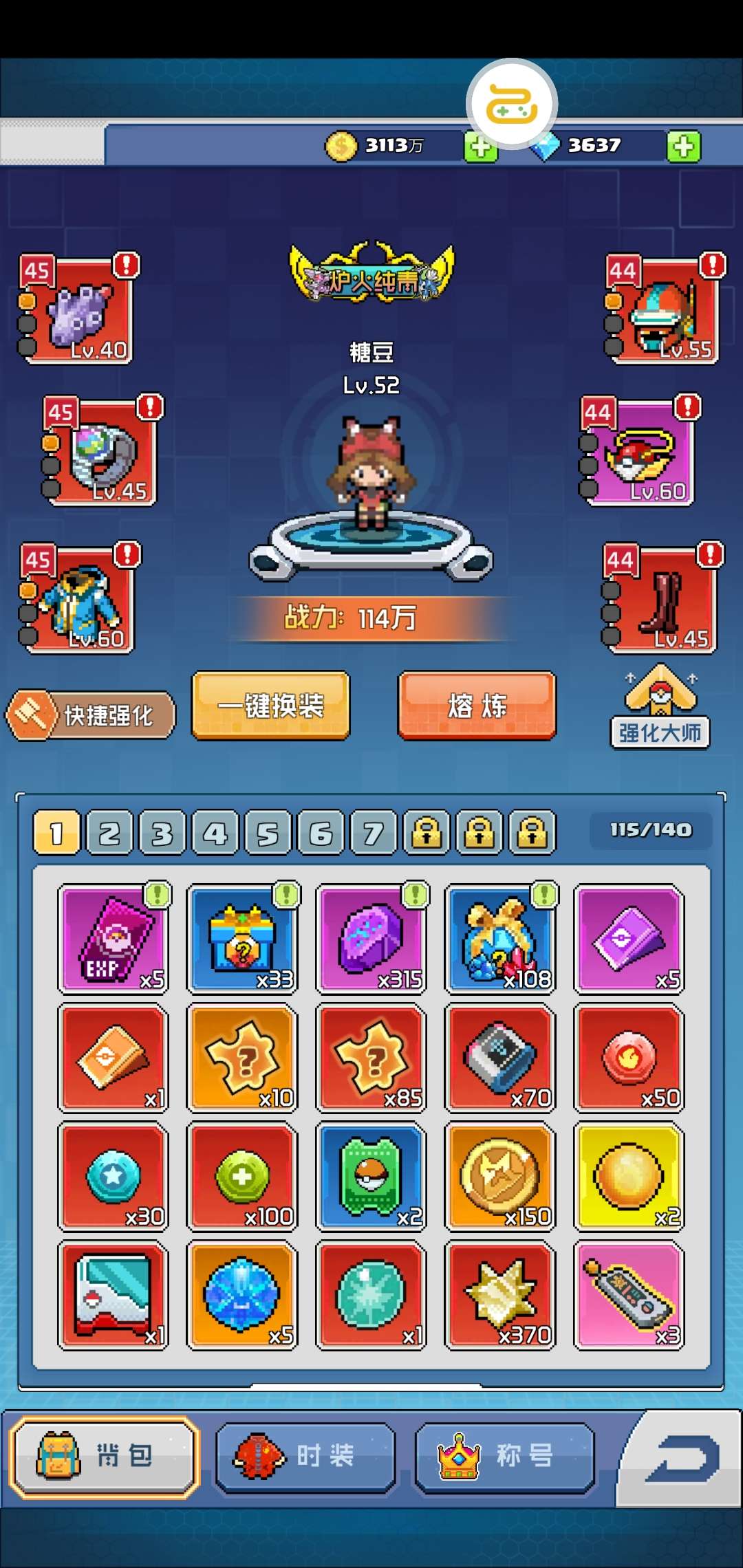Switch to inventory page 2
This screenshot has height=1568, width=743.
click(109, 833)
